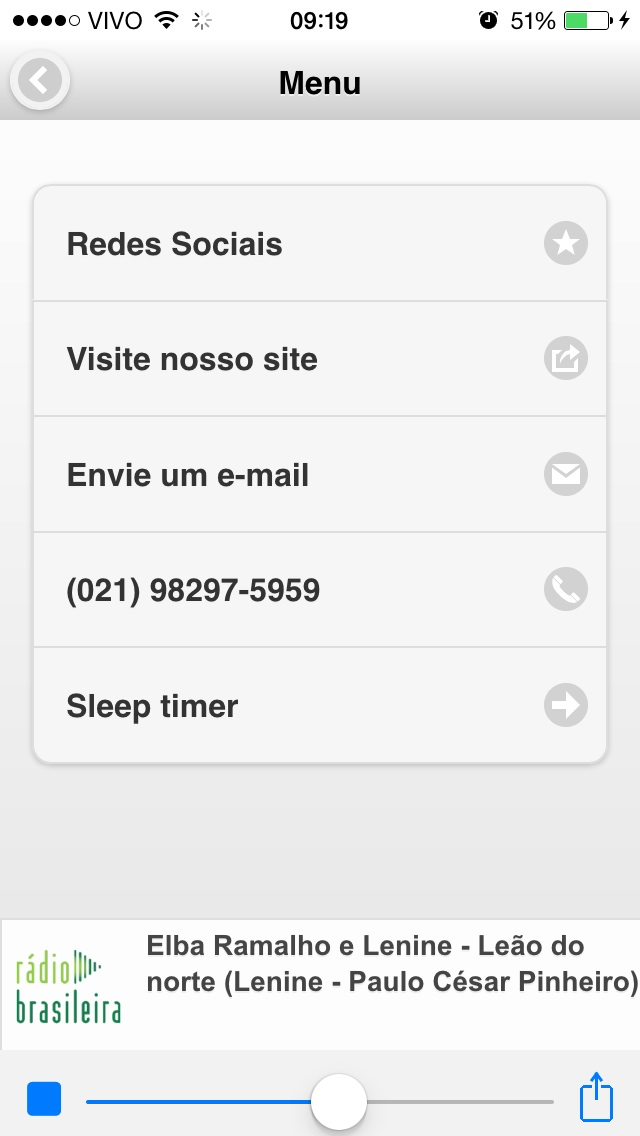Call (021) 98297-5959
640x1136 pixels.
[x=320, y=590]
